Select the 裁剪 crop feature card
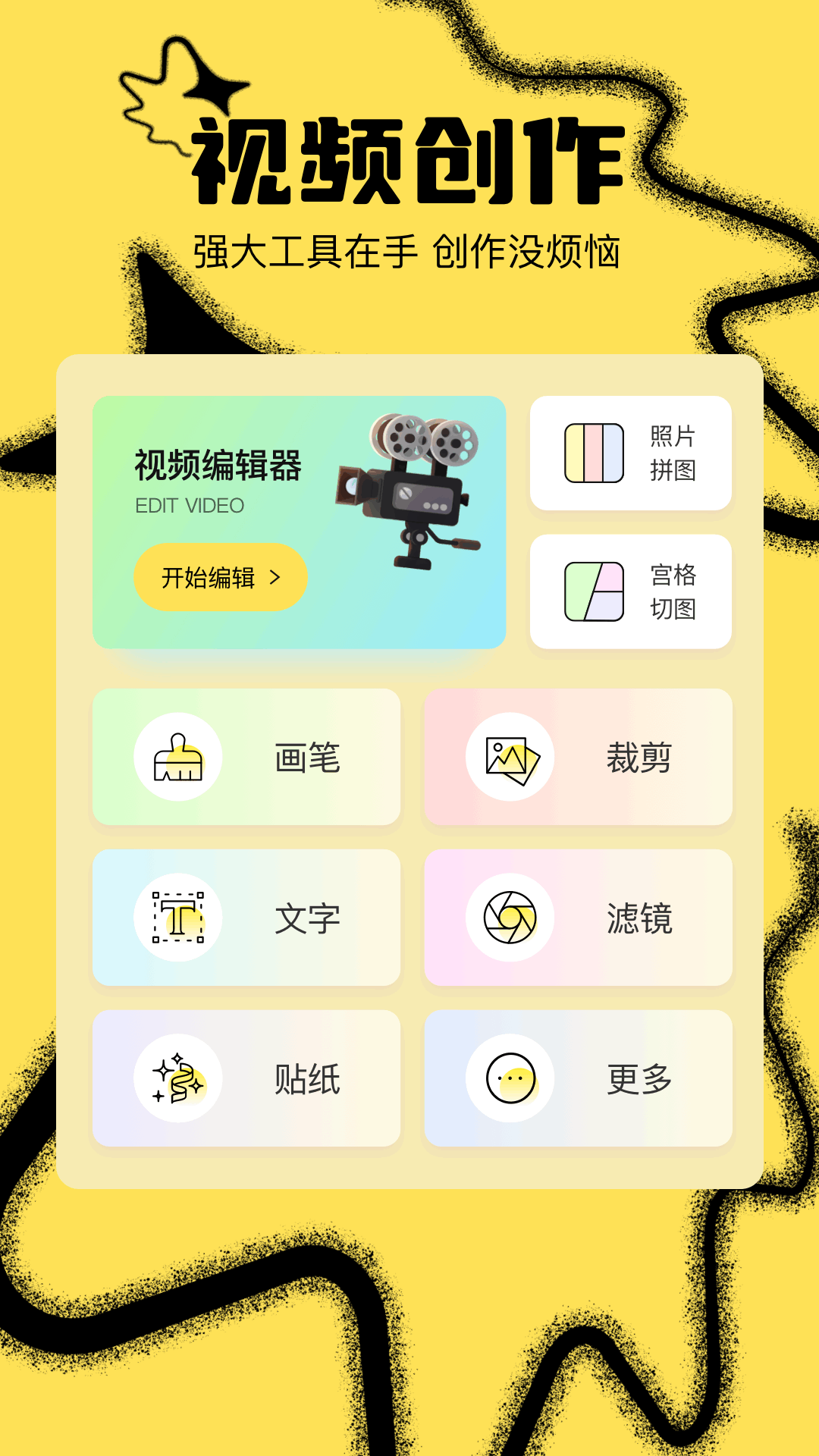 click(579, 758)
